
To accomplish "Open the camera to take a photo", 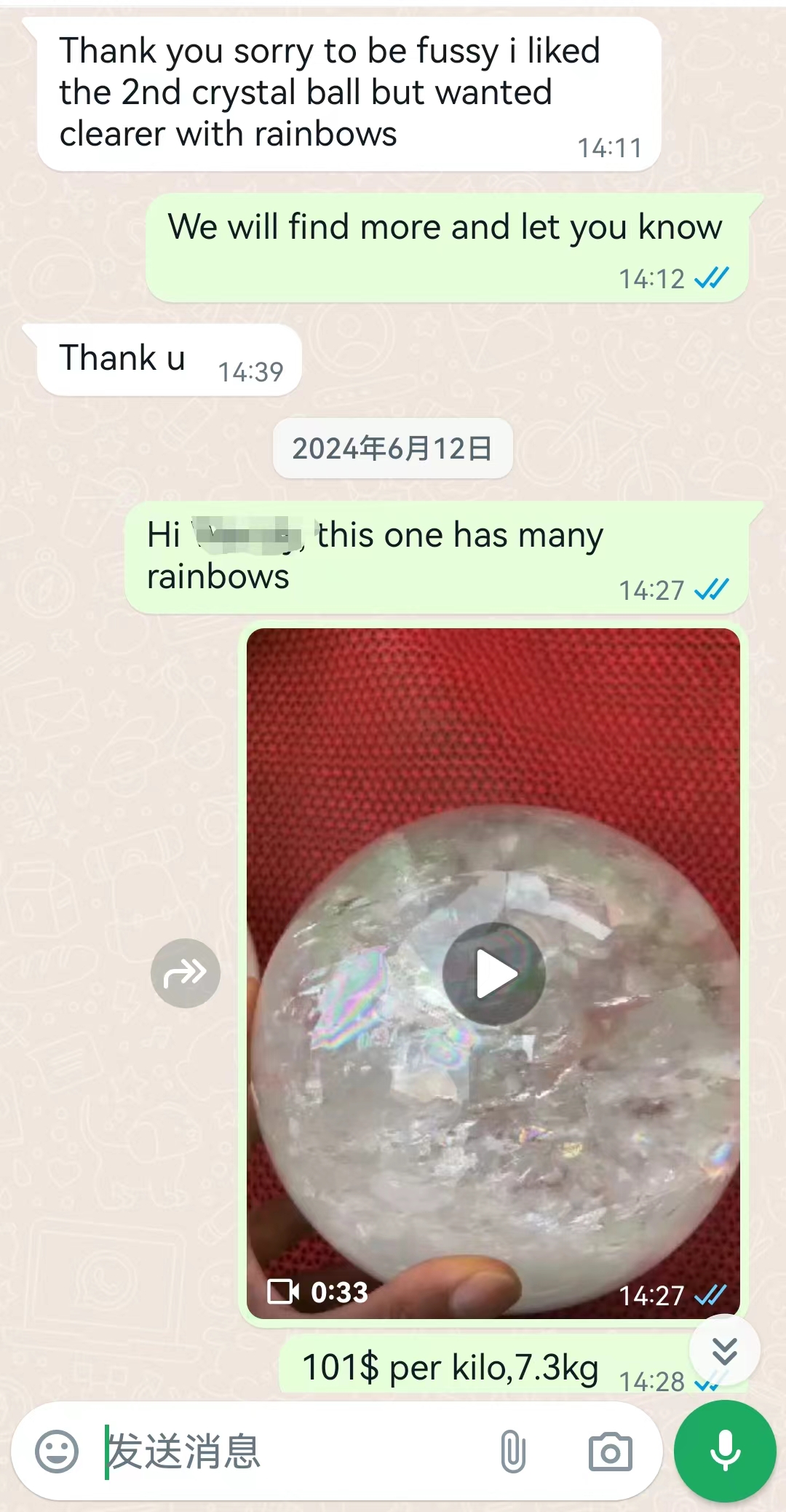I will [x=610, y=1451].
